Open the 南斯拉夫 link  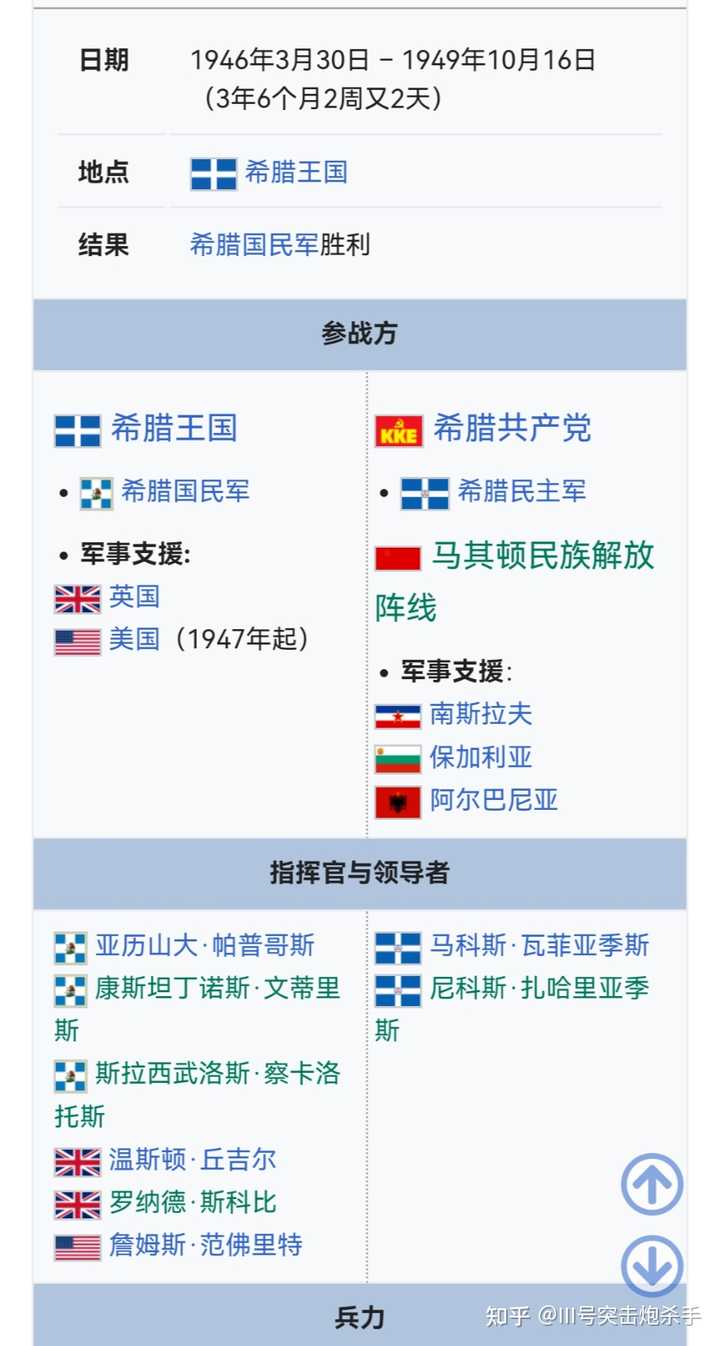pos(481,714)
